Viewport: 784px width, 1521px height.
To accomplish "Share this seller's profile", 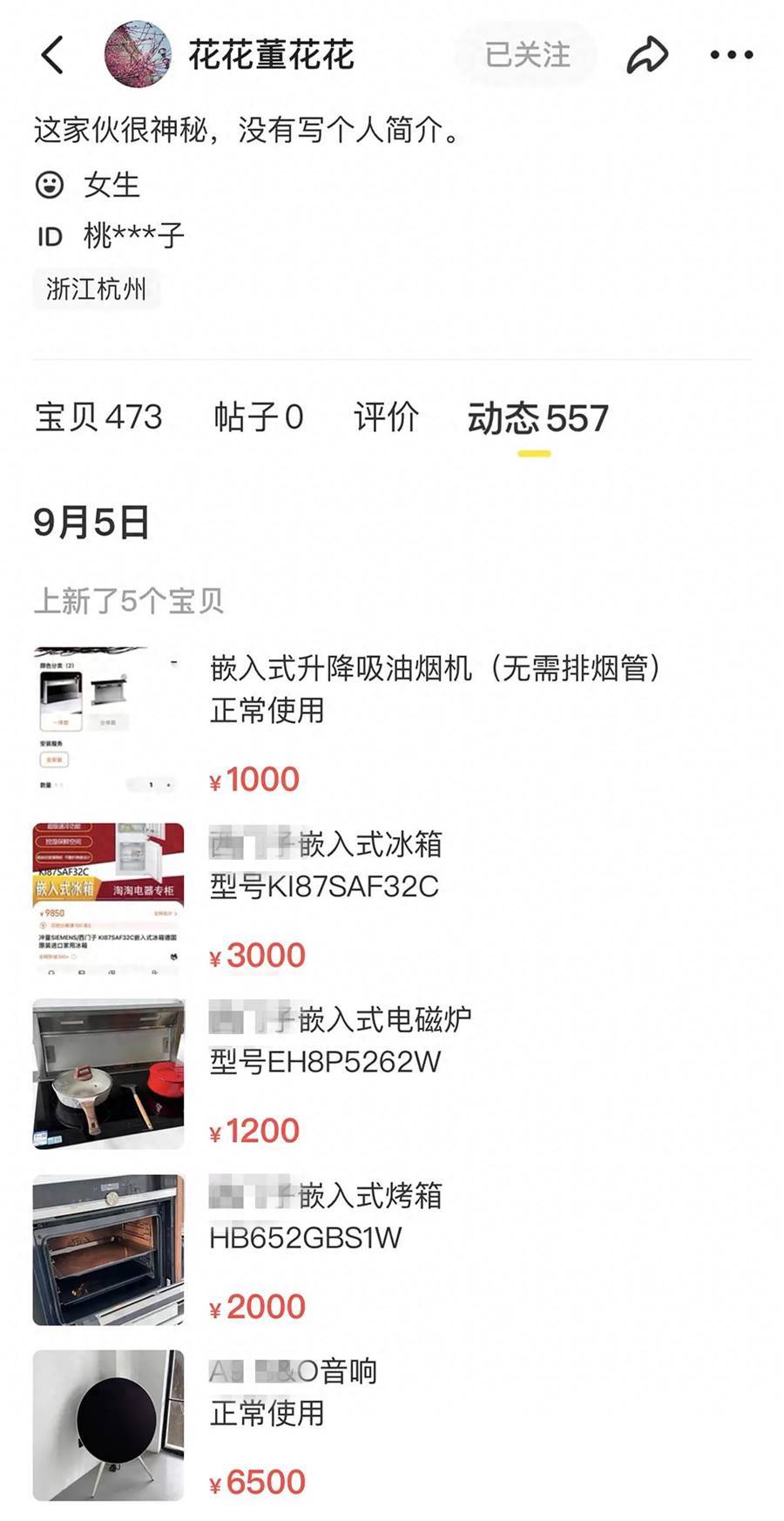I will pyautogui.click(x=647, y=55).
